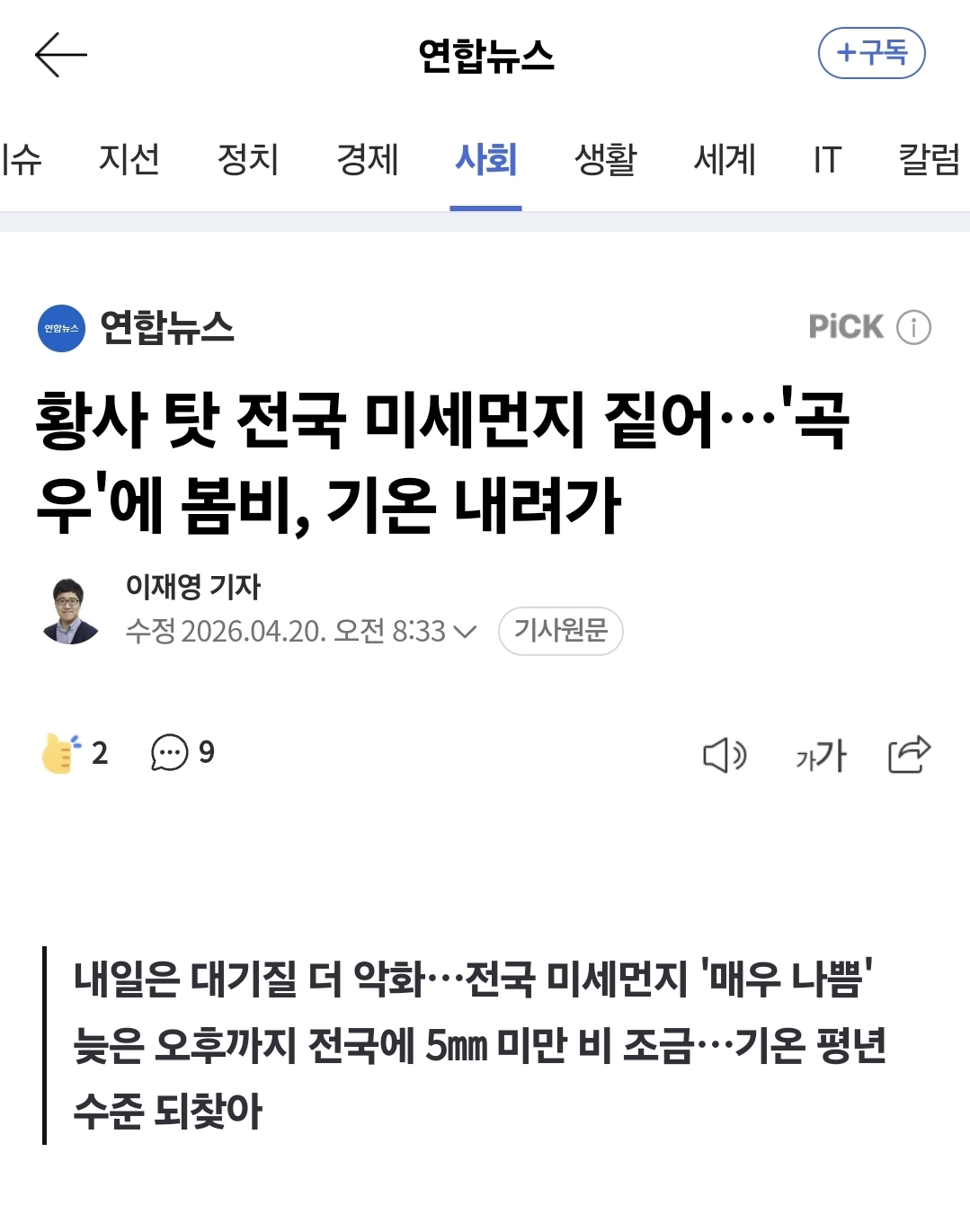This screenshot has width=970, height=1232.
Task: Open the 연합뉴스 publisher page
Action: click(137, 328)
